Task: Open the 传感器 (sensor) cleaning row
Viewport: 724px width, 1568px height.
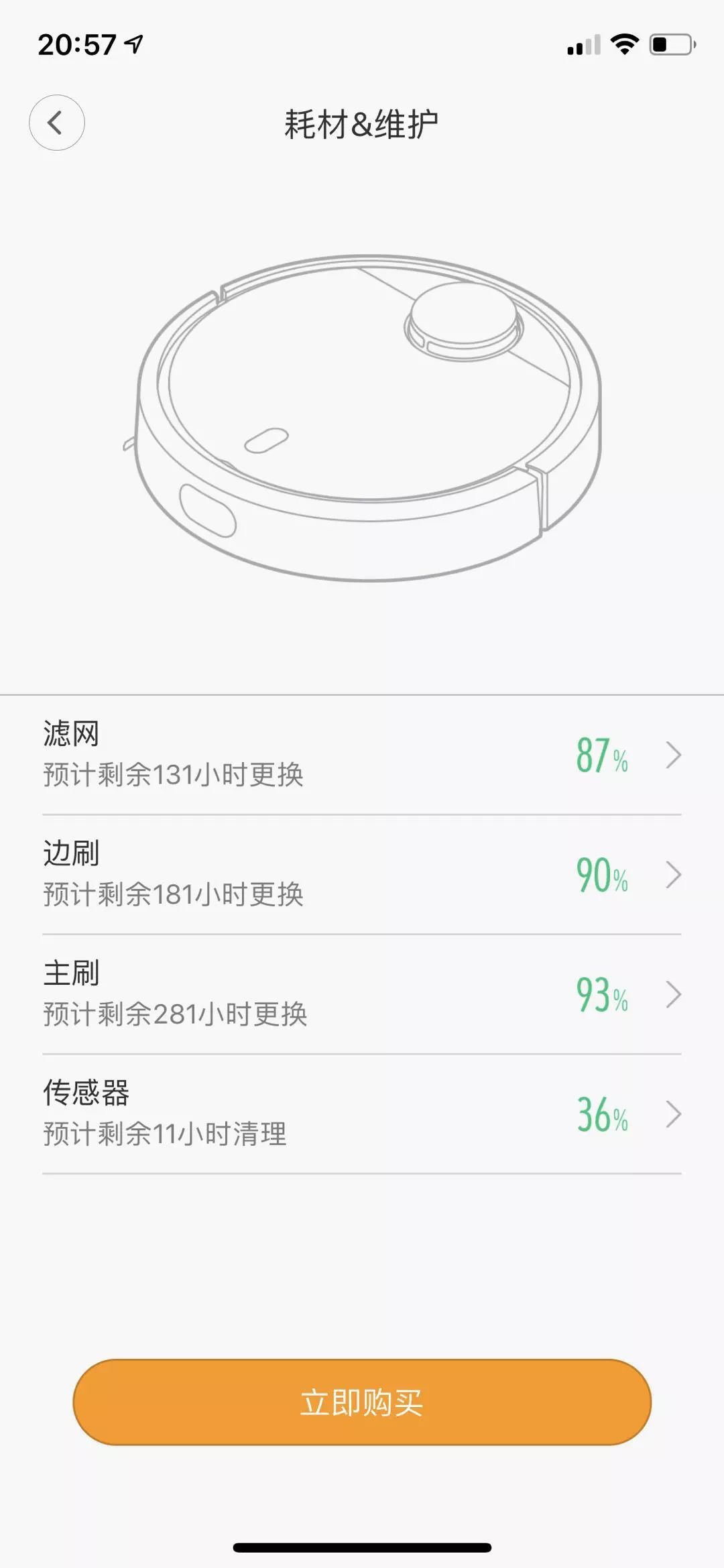Action: point(362,1113)
